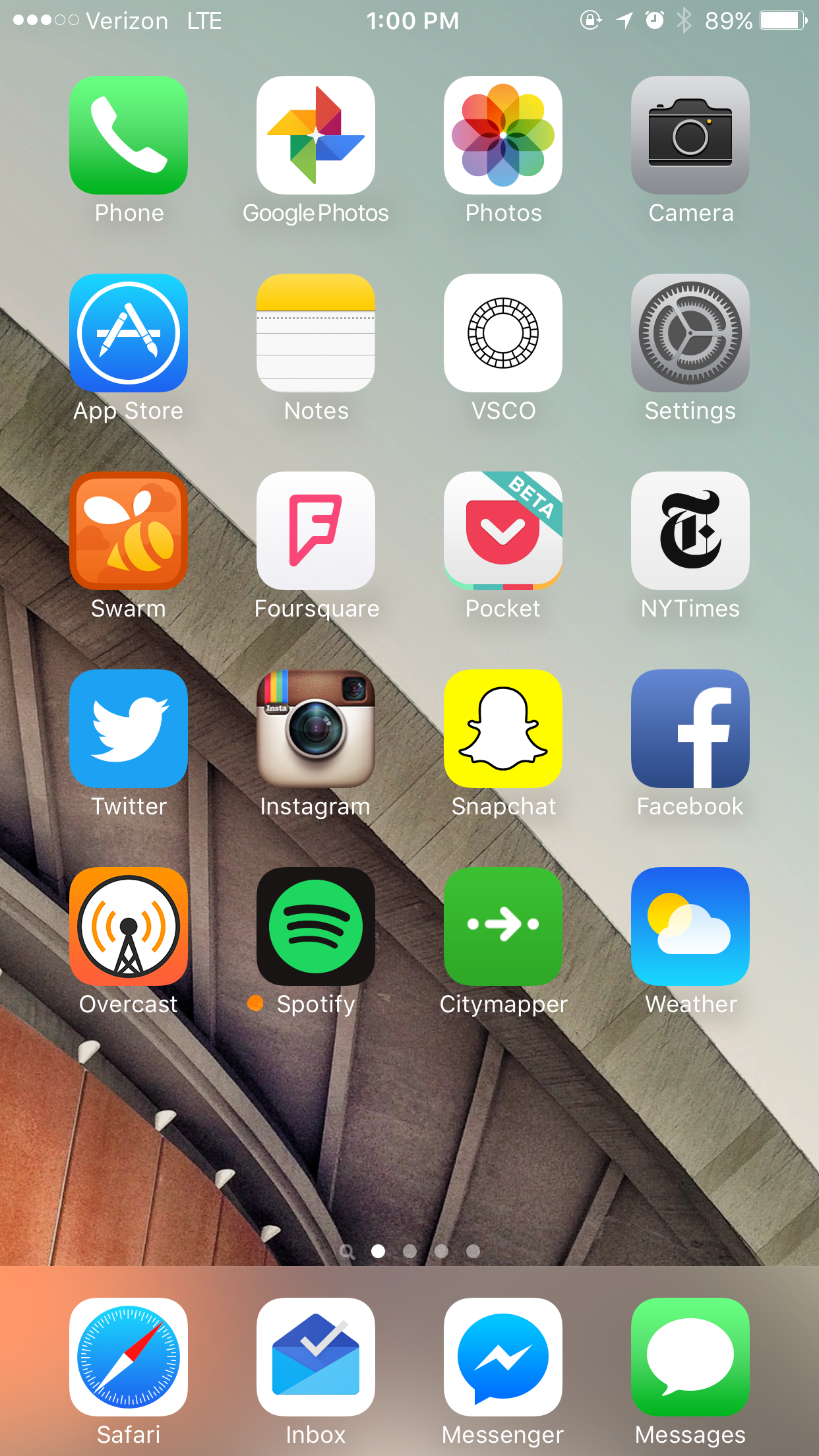Launch Citymapper
819x1456 pixels.
tap(503, 926)
